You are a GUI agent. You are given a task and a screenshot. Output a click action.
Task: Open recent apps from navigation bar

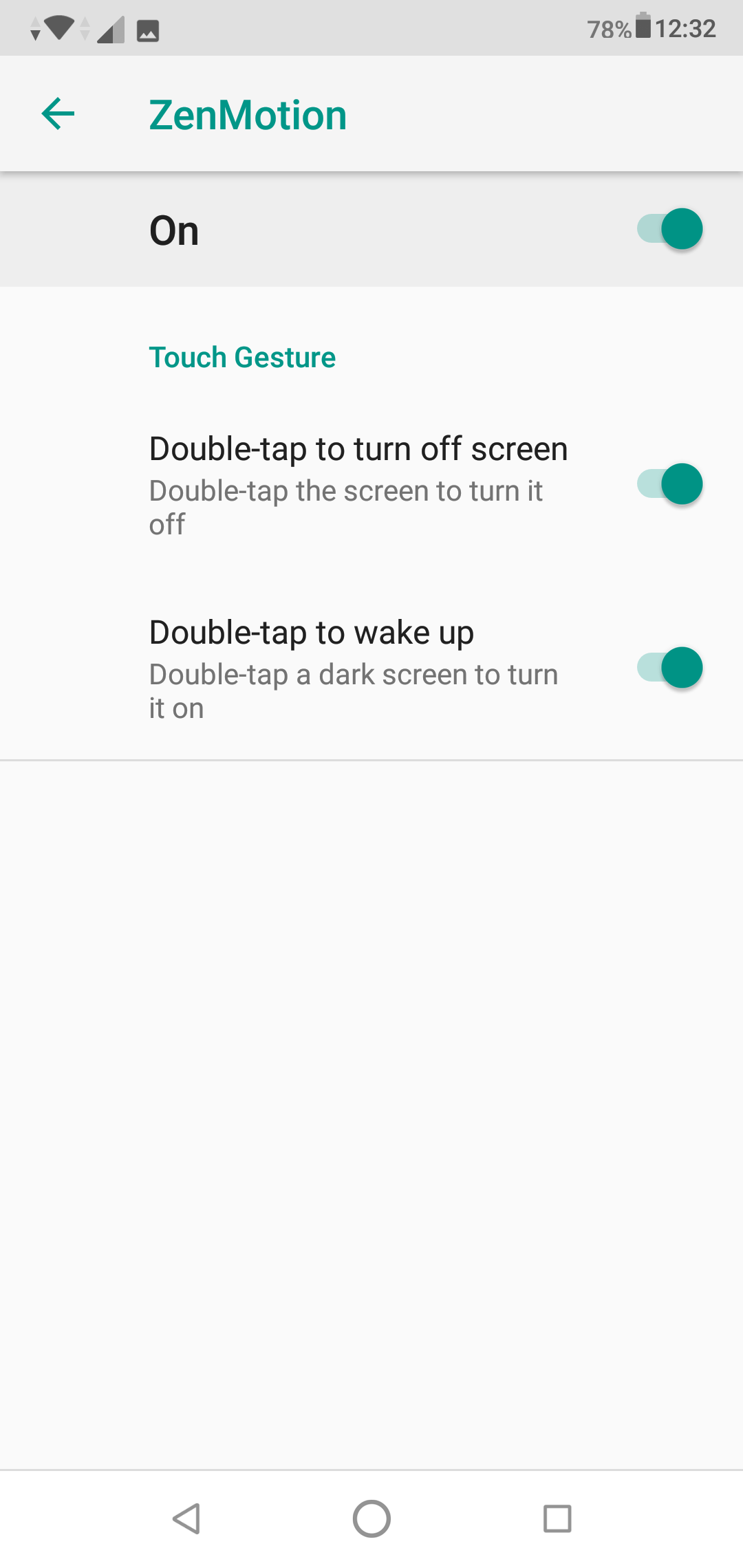click(557, 1518)
